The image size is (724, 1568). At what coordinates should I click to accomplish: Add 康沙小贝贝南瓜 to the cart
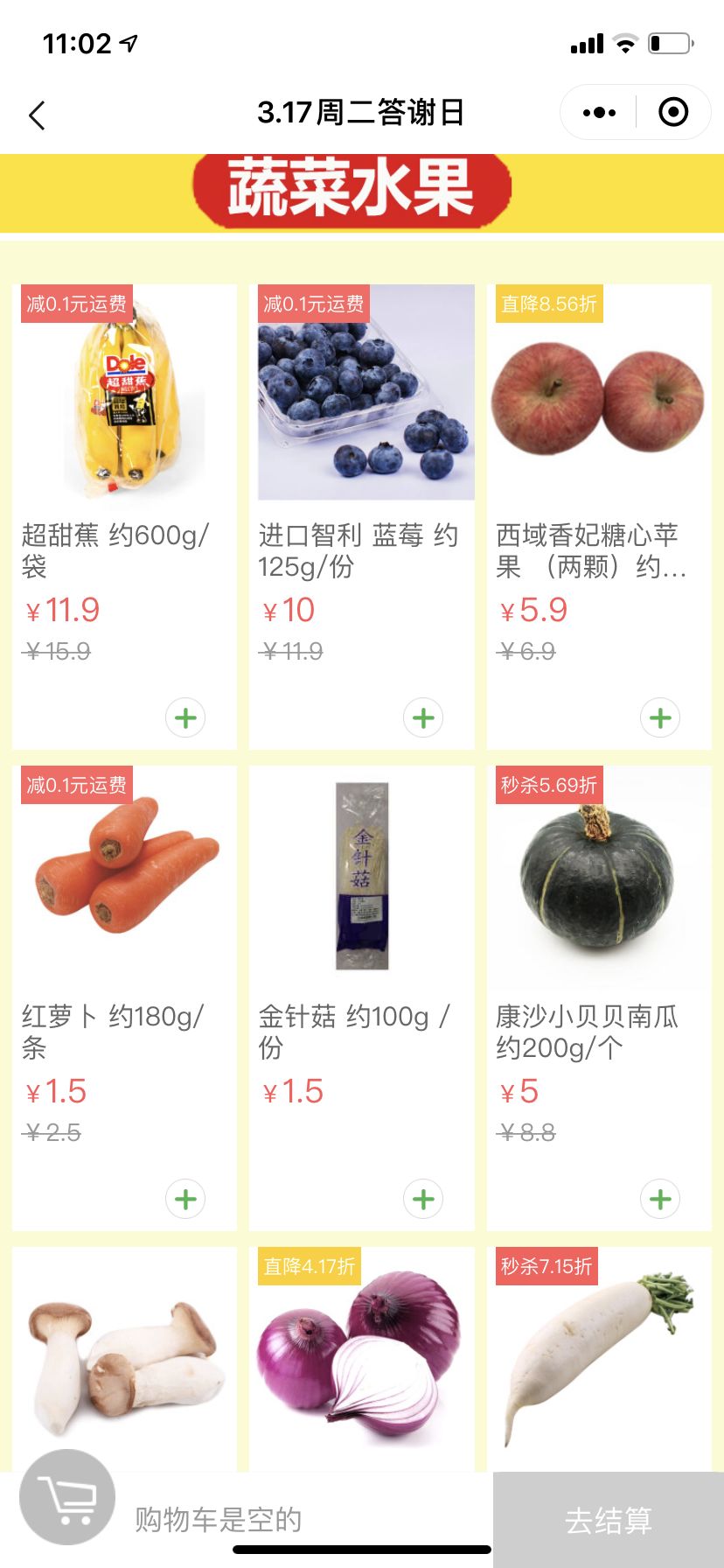tap(660, 1199)
